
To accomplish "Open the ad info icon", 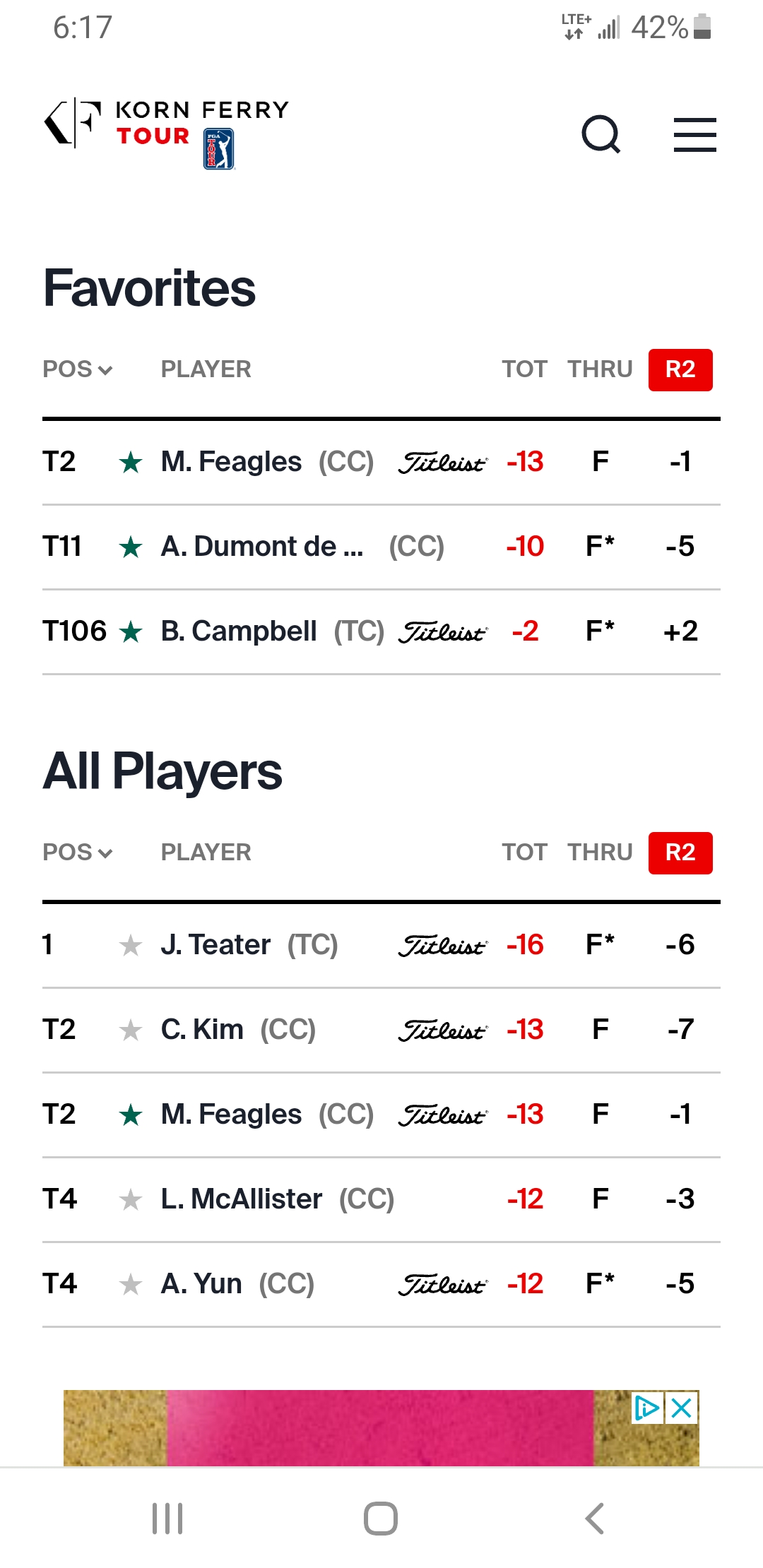I will click(646, 1408).
